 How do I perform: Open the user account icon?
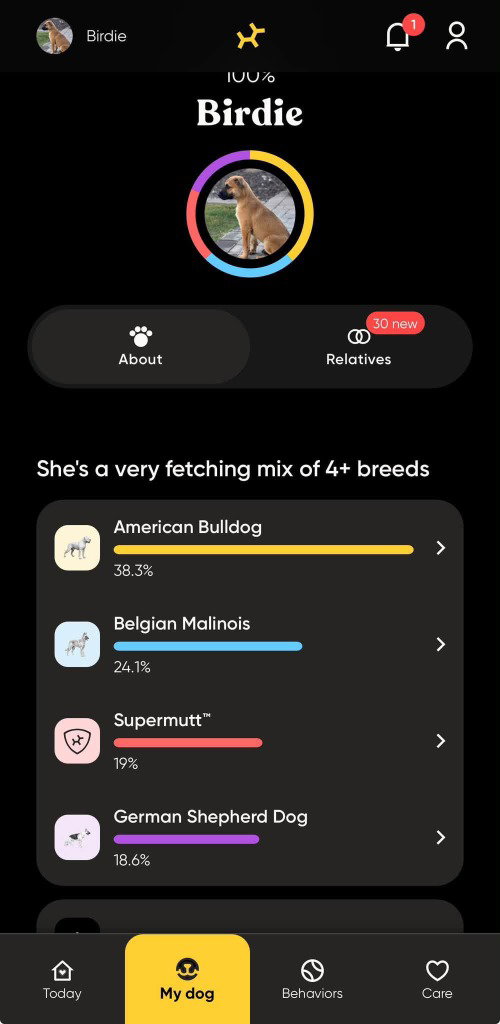[x=457, y=36]
